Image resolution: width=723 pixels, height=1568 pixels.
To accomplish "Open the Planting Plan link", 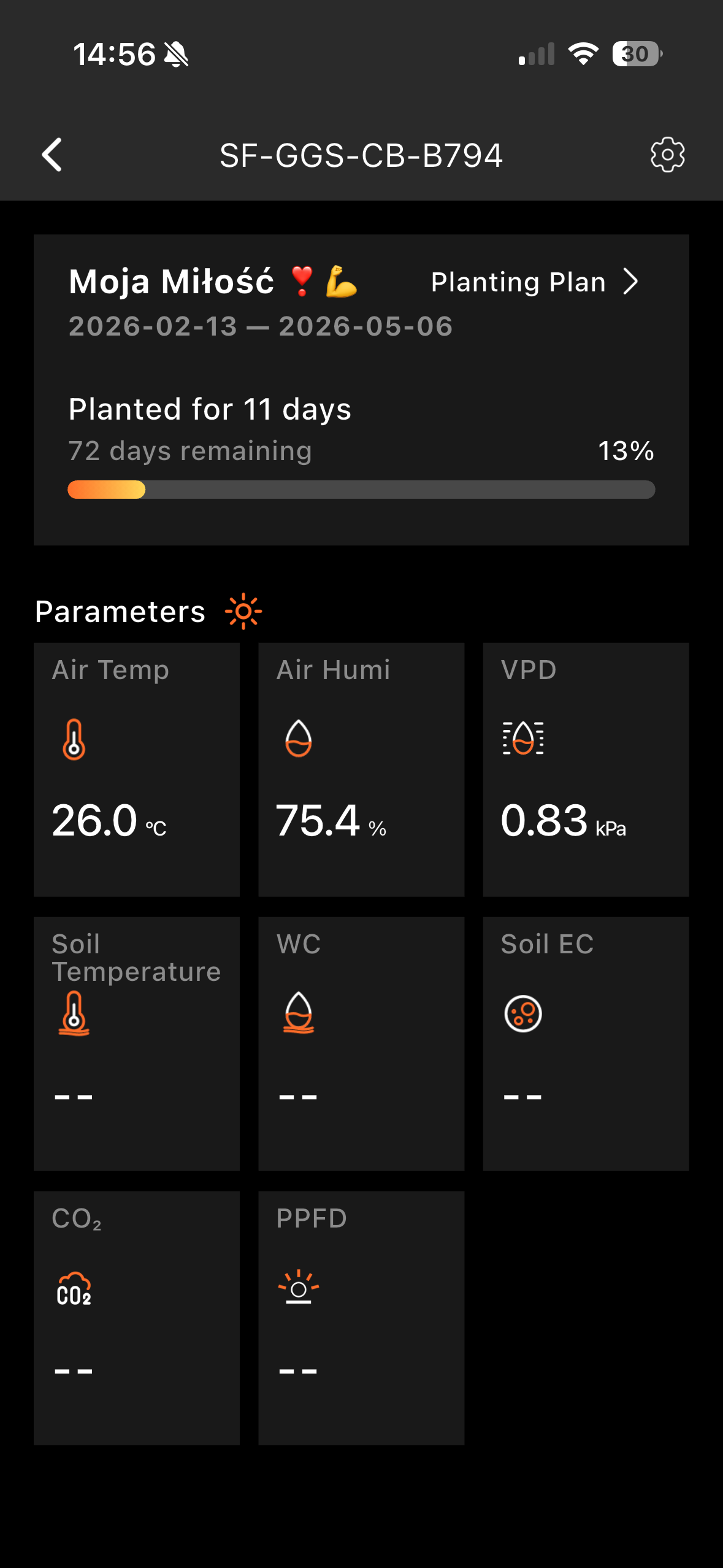I will click(x=535, y=282).
